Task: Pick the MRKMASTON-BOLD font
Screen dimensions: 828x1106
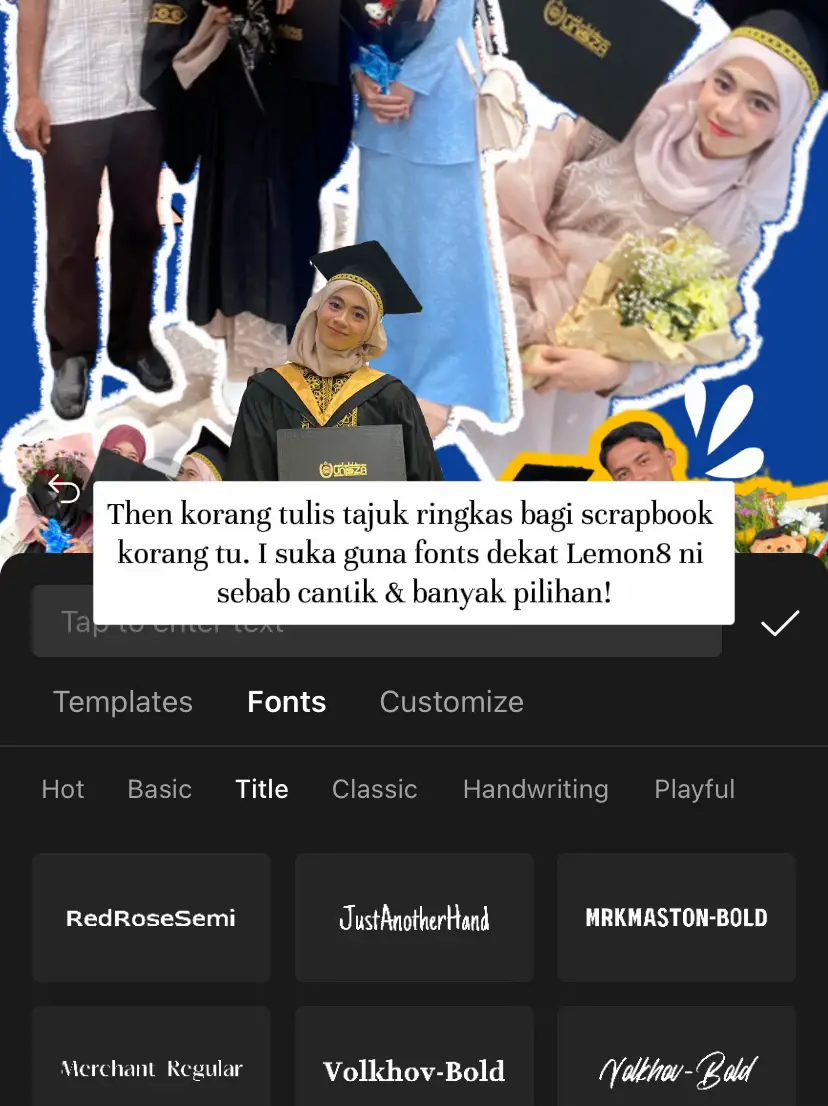Action: (x=676, y=918)
